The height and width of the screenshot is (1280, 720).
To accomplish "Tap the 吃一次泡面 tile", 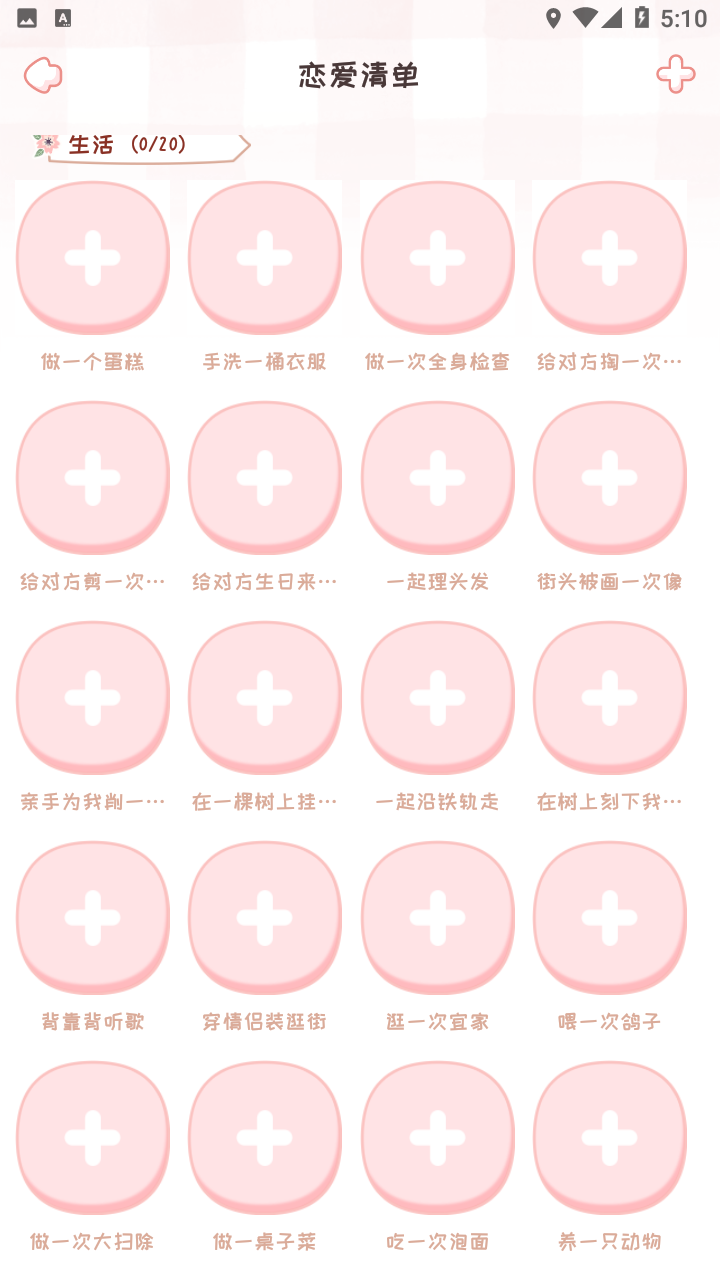I will point(437,1137).
